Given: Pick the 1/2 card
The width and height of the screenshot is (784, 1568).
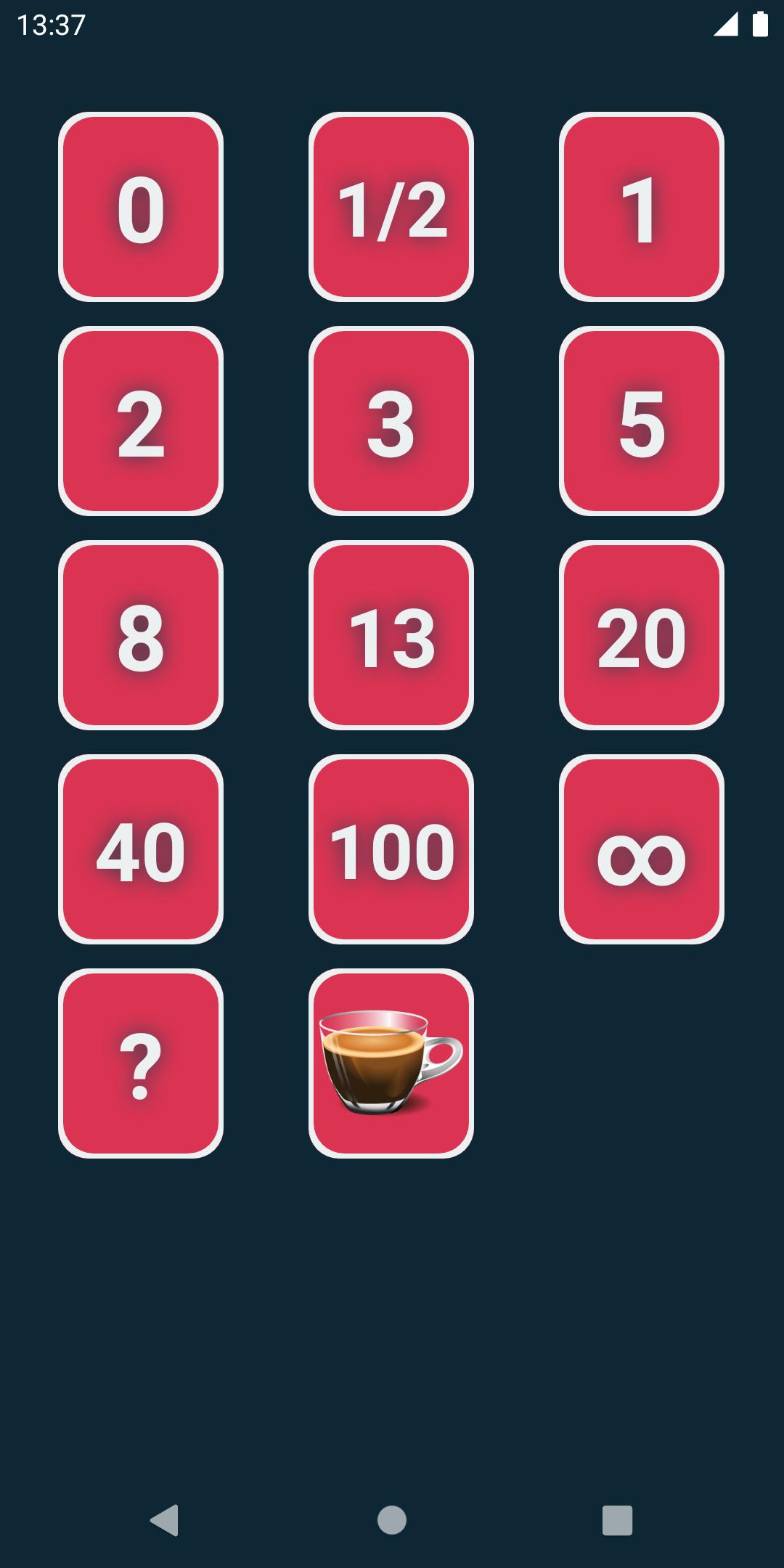Looking at the screenshot, I should pyautogui.click(x=391, y=207).
